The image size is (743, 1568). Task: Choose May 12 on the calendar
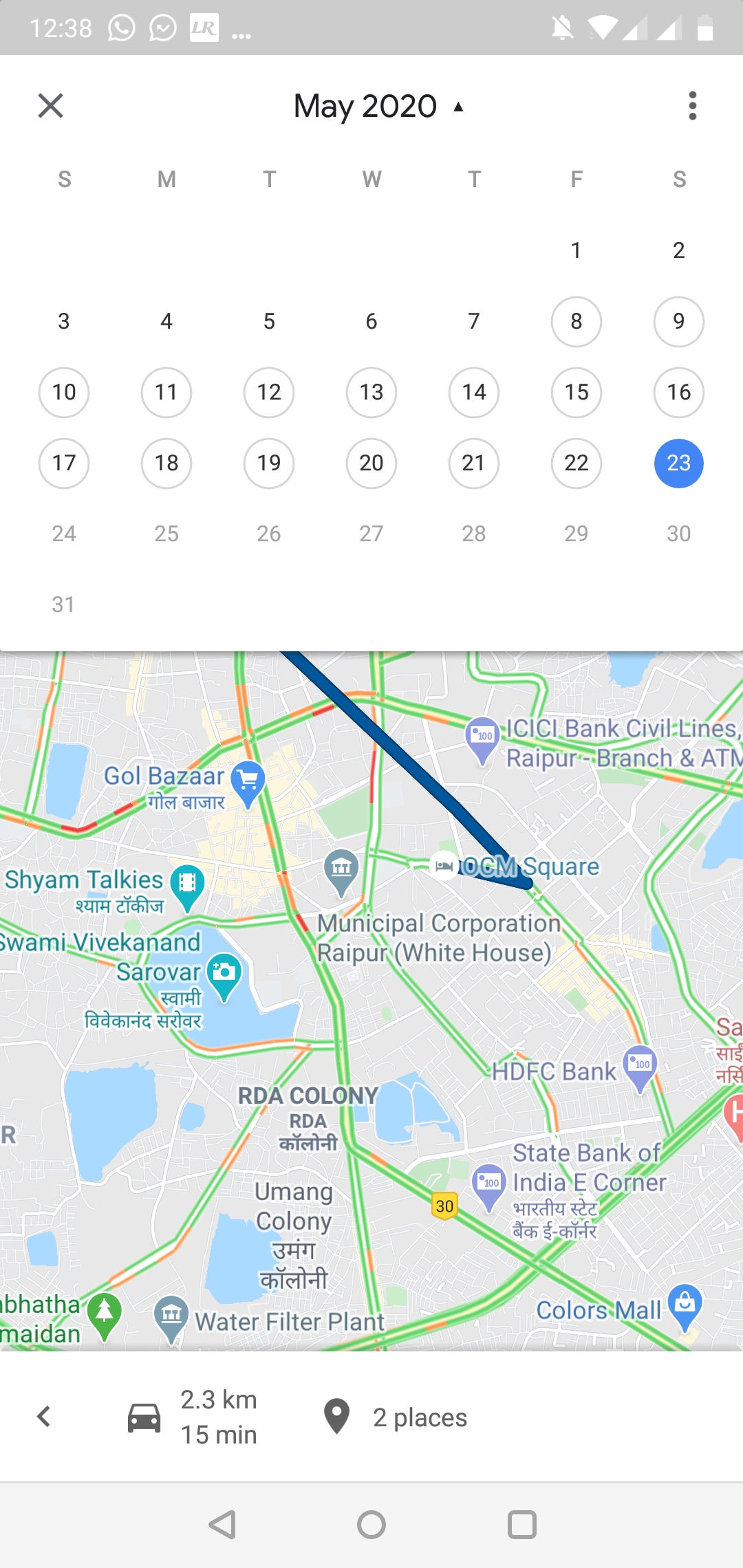[x=269, y=392]
